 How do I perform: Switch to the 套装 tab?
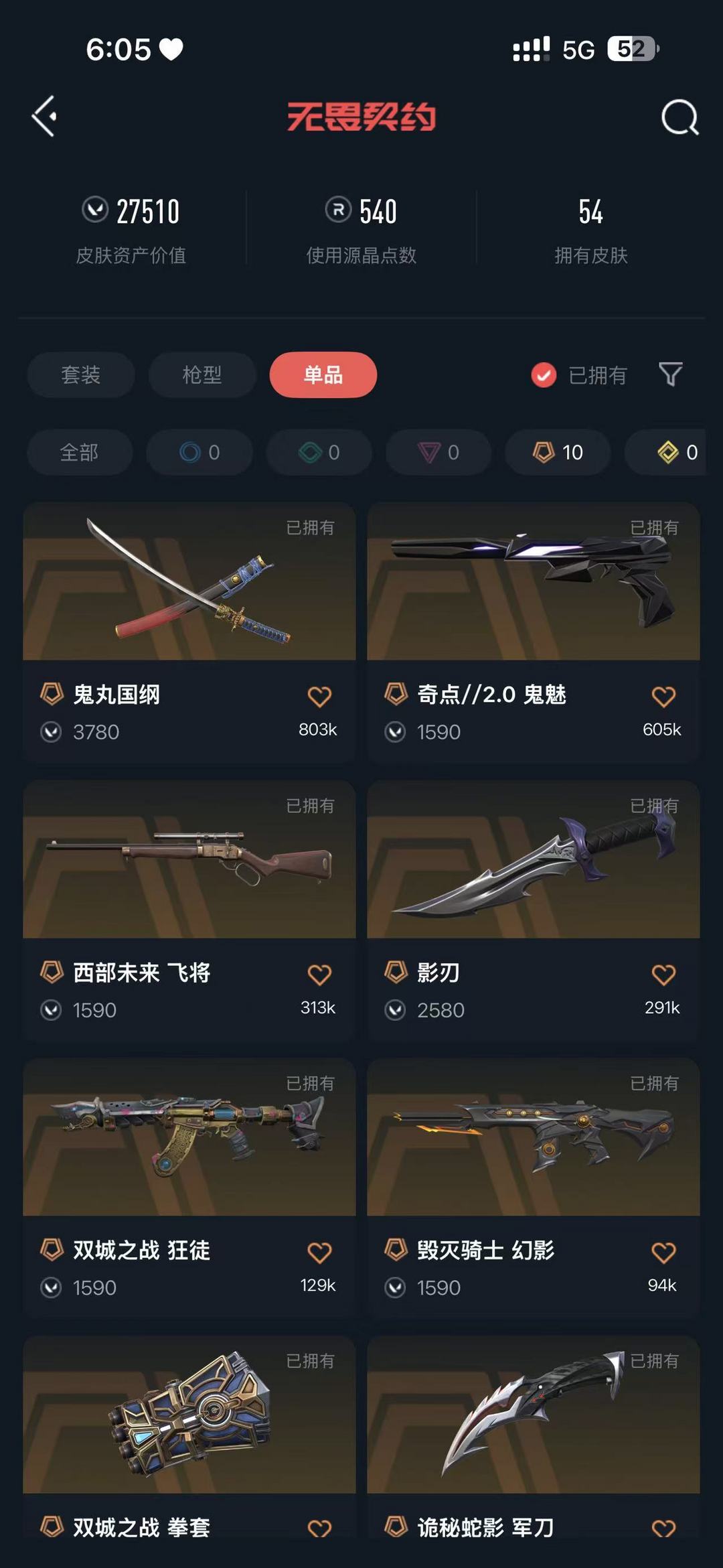[x=81, y=374]
